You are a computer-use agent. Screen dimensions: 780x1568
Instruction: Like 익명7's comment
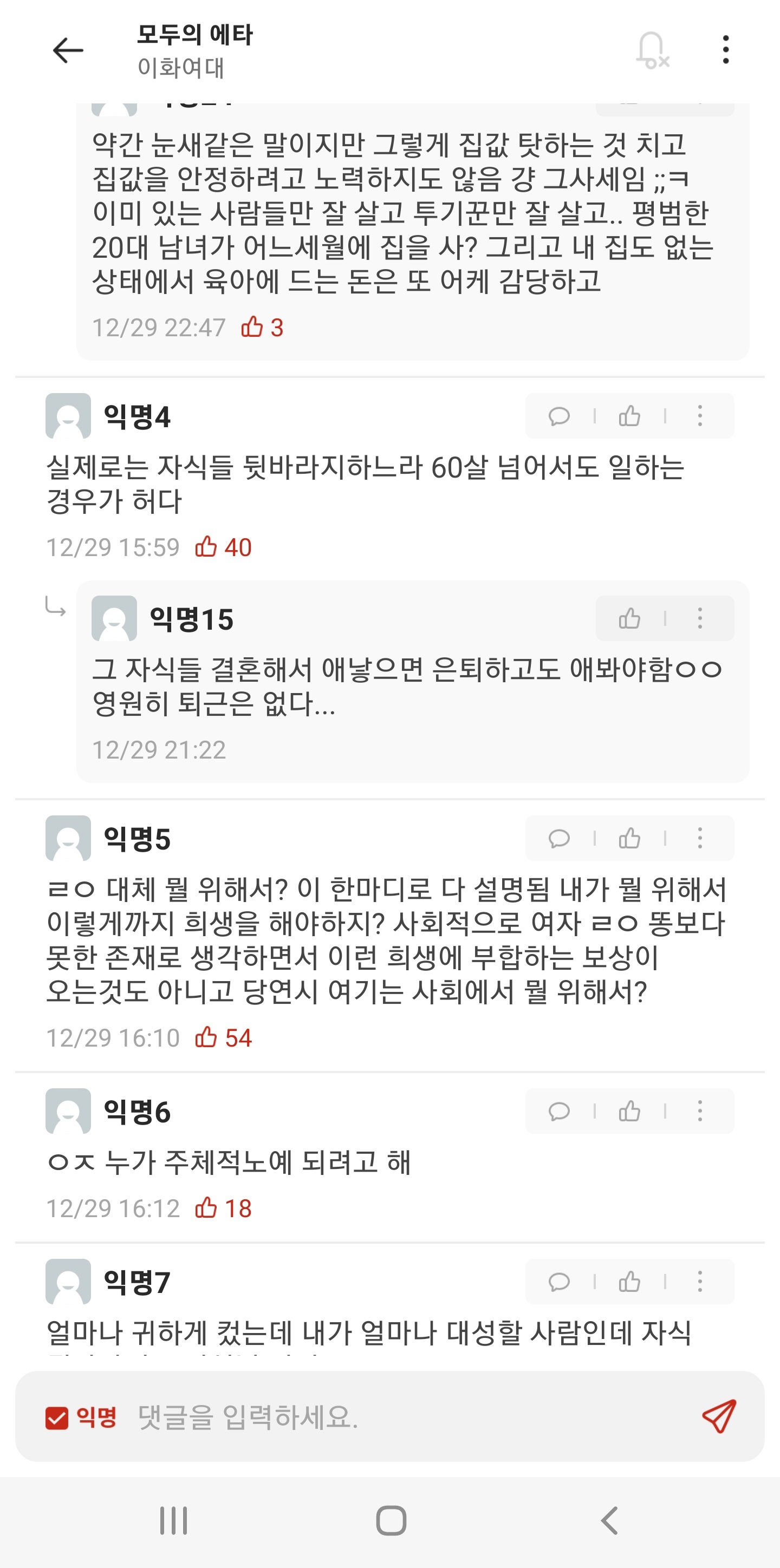coord(629,1282)
